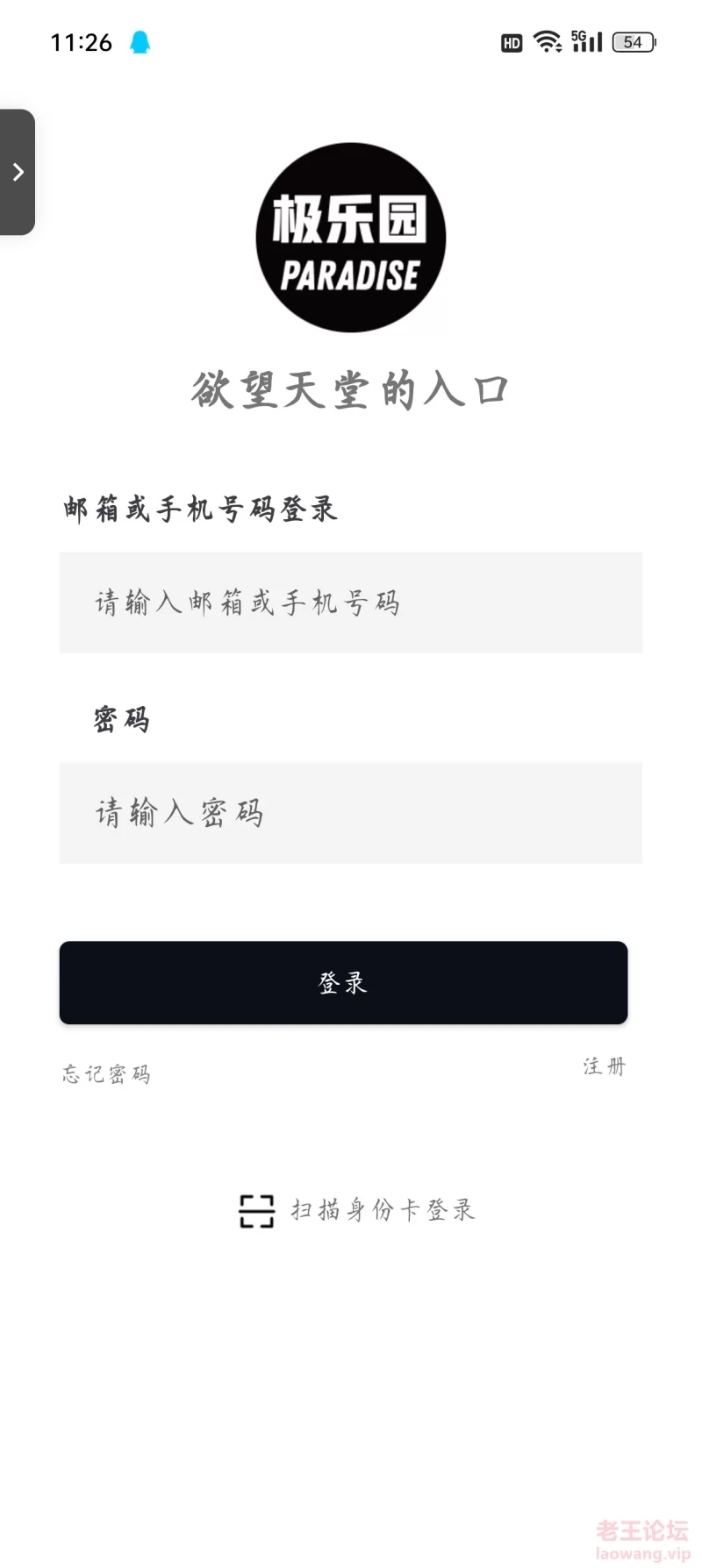702x1568 pixels.
Task: Tap the 请输入邮箱或手机号码 field
Action: coord(351,602)
